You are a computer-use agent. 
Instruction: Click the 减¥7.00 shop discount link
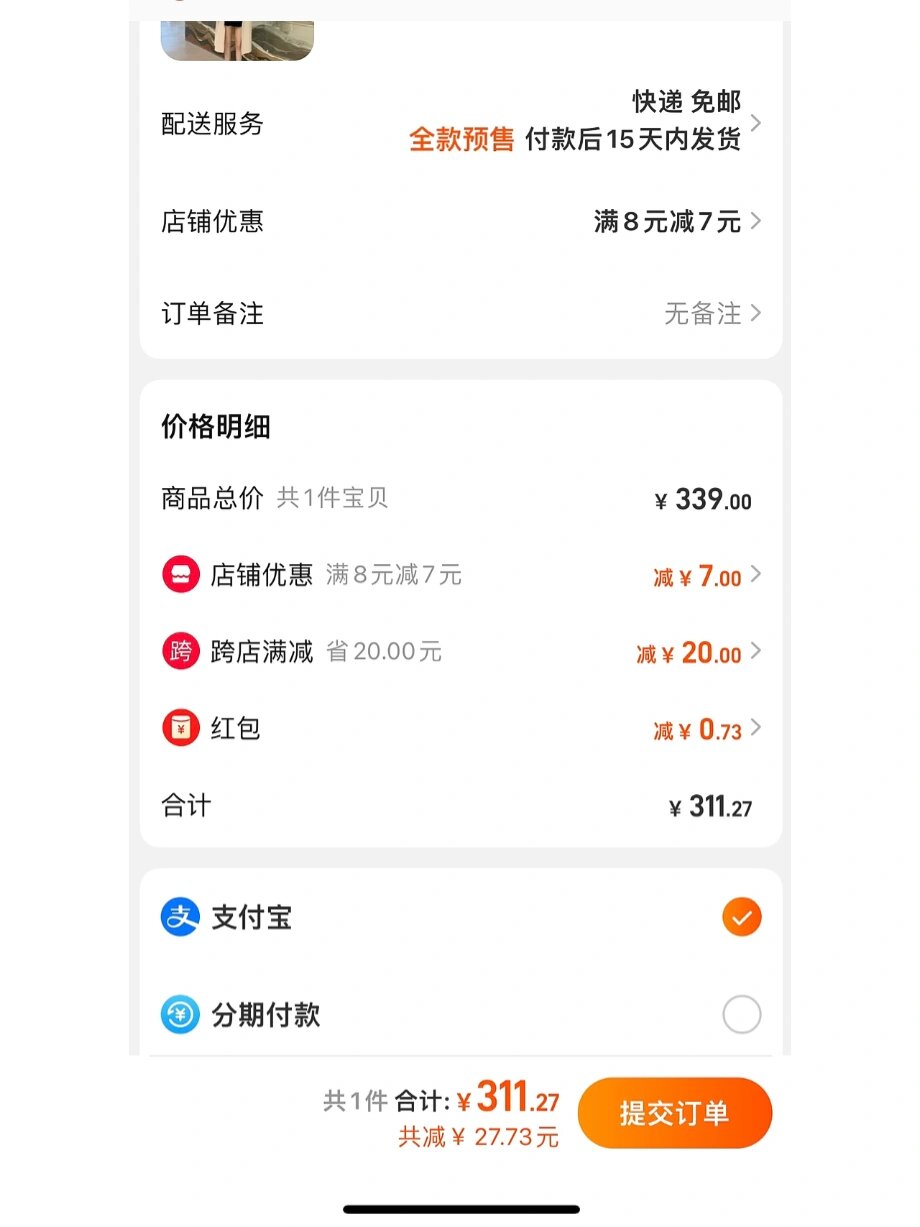(x=701, y=575)
